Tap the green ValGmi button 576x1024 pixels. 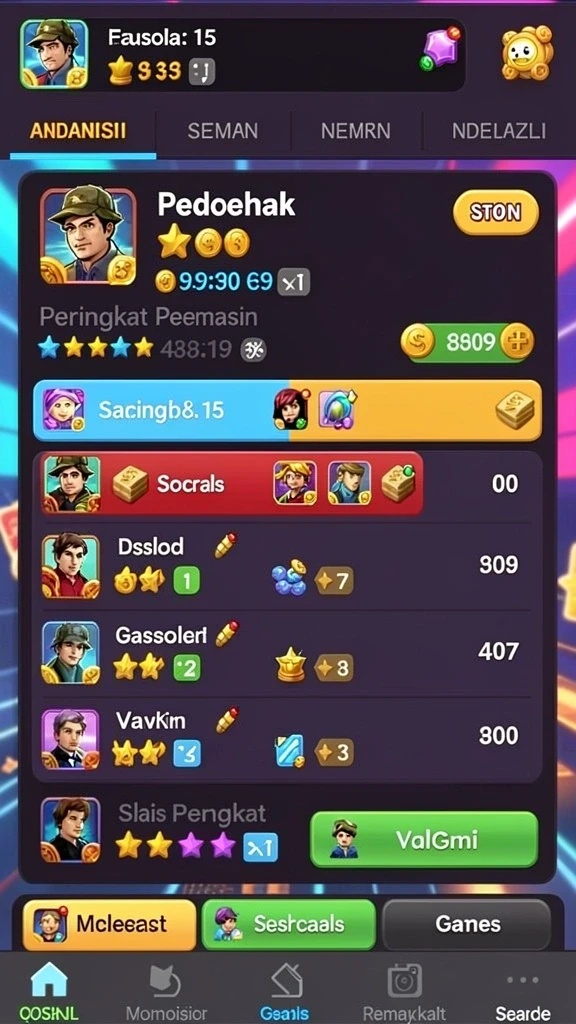[x=424, y=839]
